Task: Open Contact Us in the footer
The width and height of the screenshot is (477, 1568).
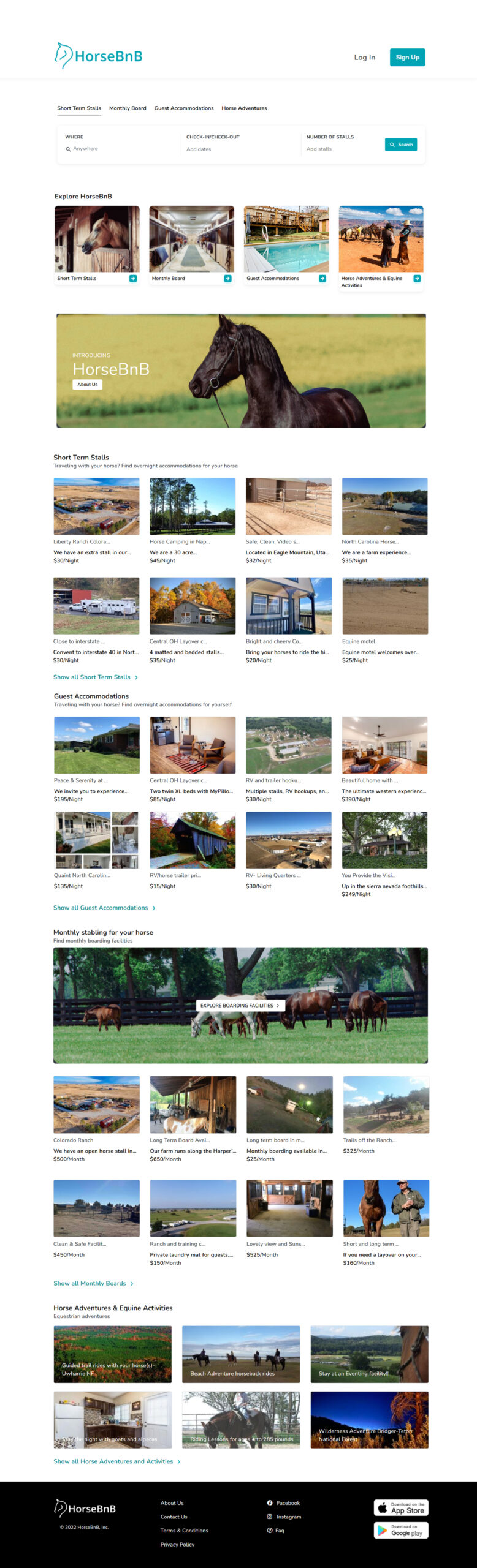Action: [174, 1517]
